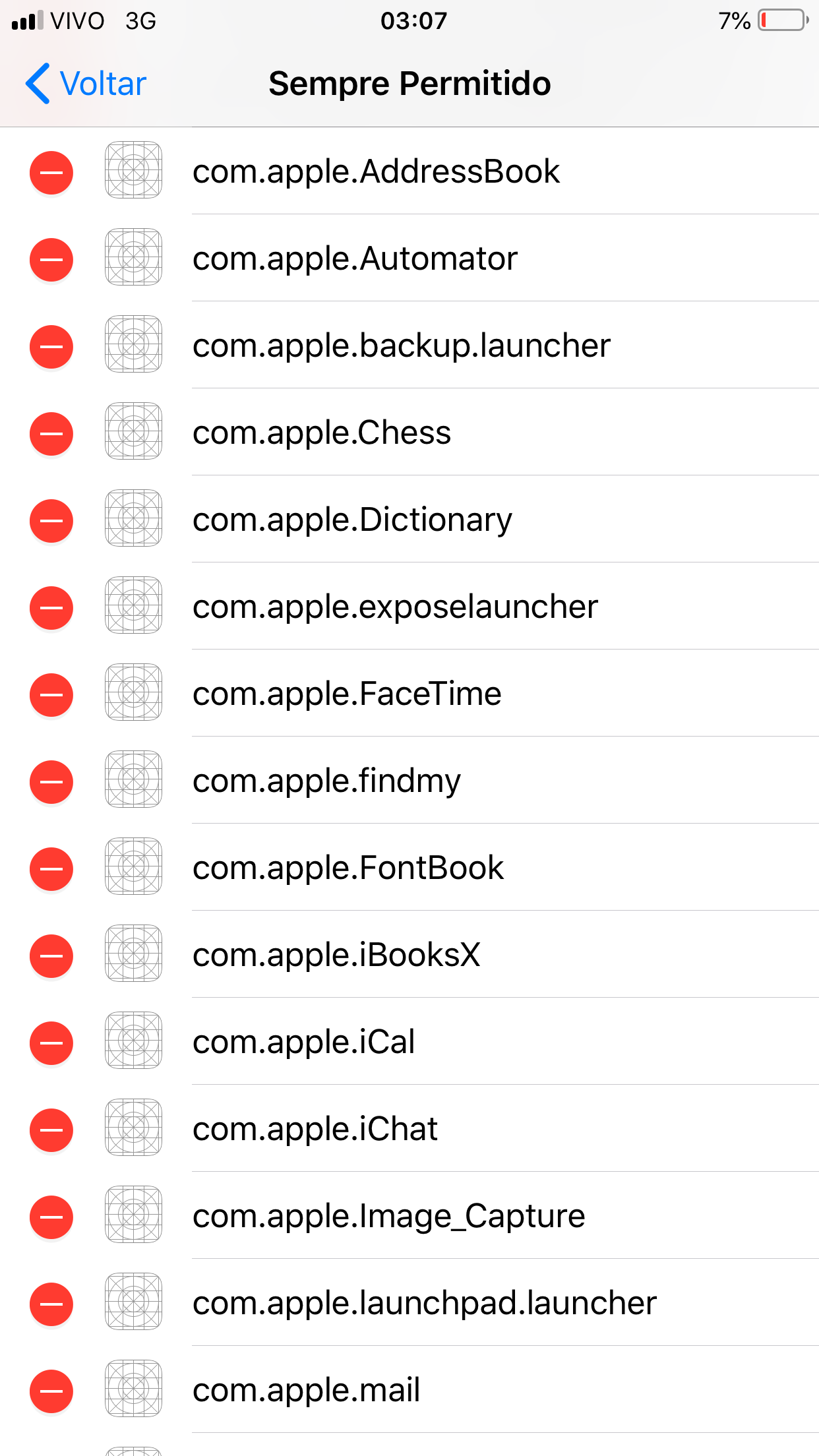Tap the minus icon for com.apple.exposelauncher
Viewport: 819px width, 1456px height.
coord(51,608)
